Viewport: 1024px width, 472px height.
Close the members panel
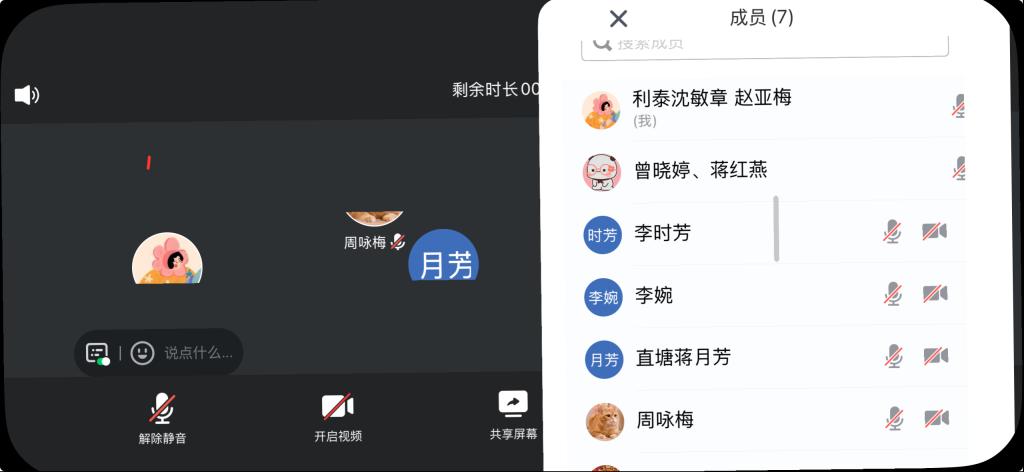tap(618, 18)
